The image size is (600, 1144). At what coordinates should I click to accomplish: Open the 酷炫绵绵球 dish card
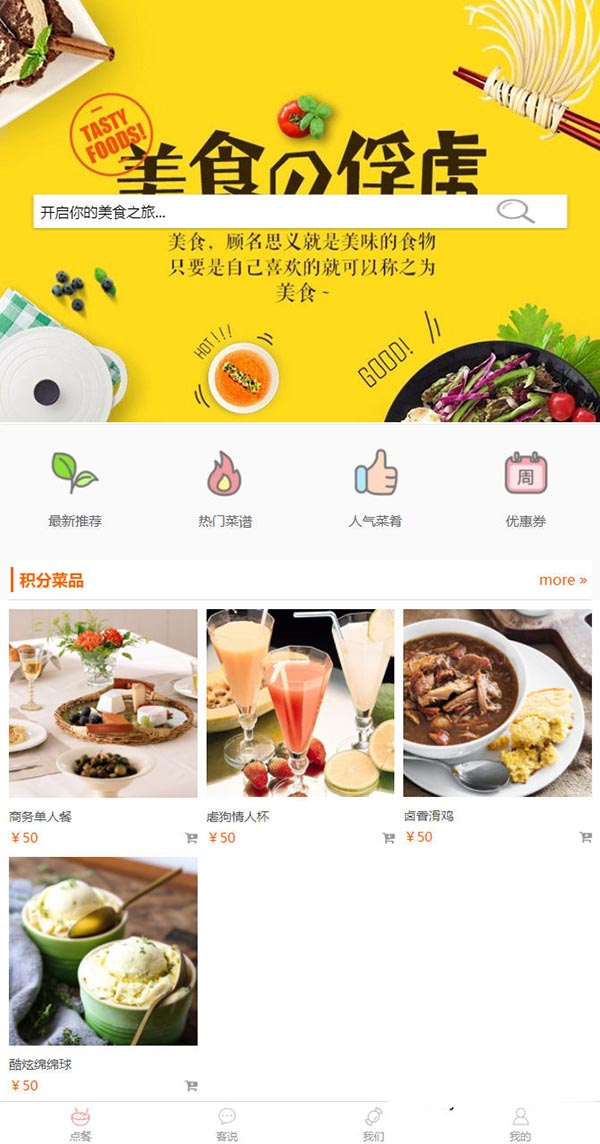click(x=103, y=951)
